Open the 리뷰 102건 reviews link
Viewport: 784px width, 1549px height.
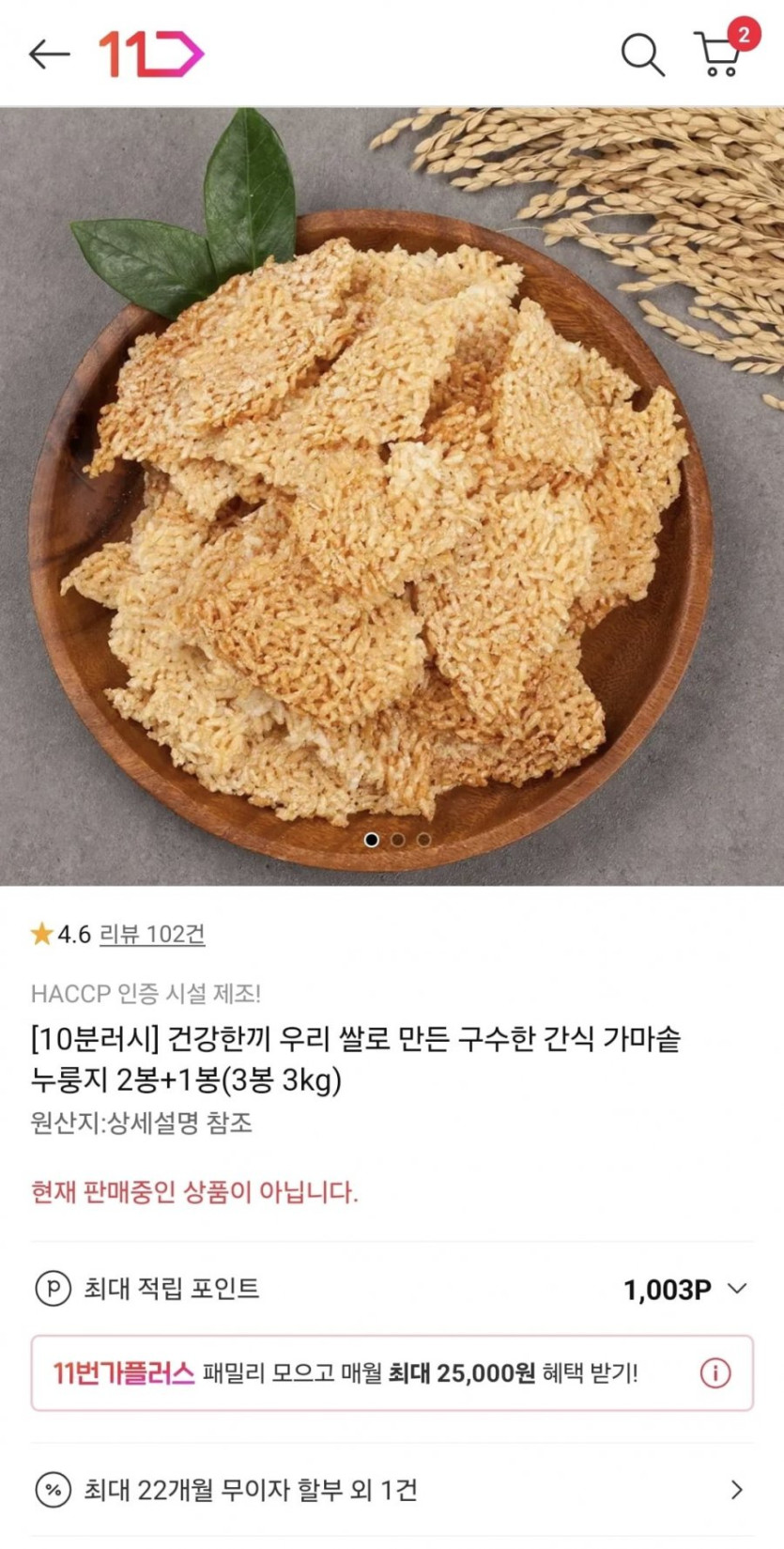pos(152,934)
